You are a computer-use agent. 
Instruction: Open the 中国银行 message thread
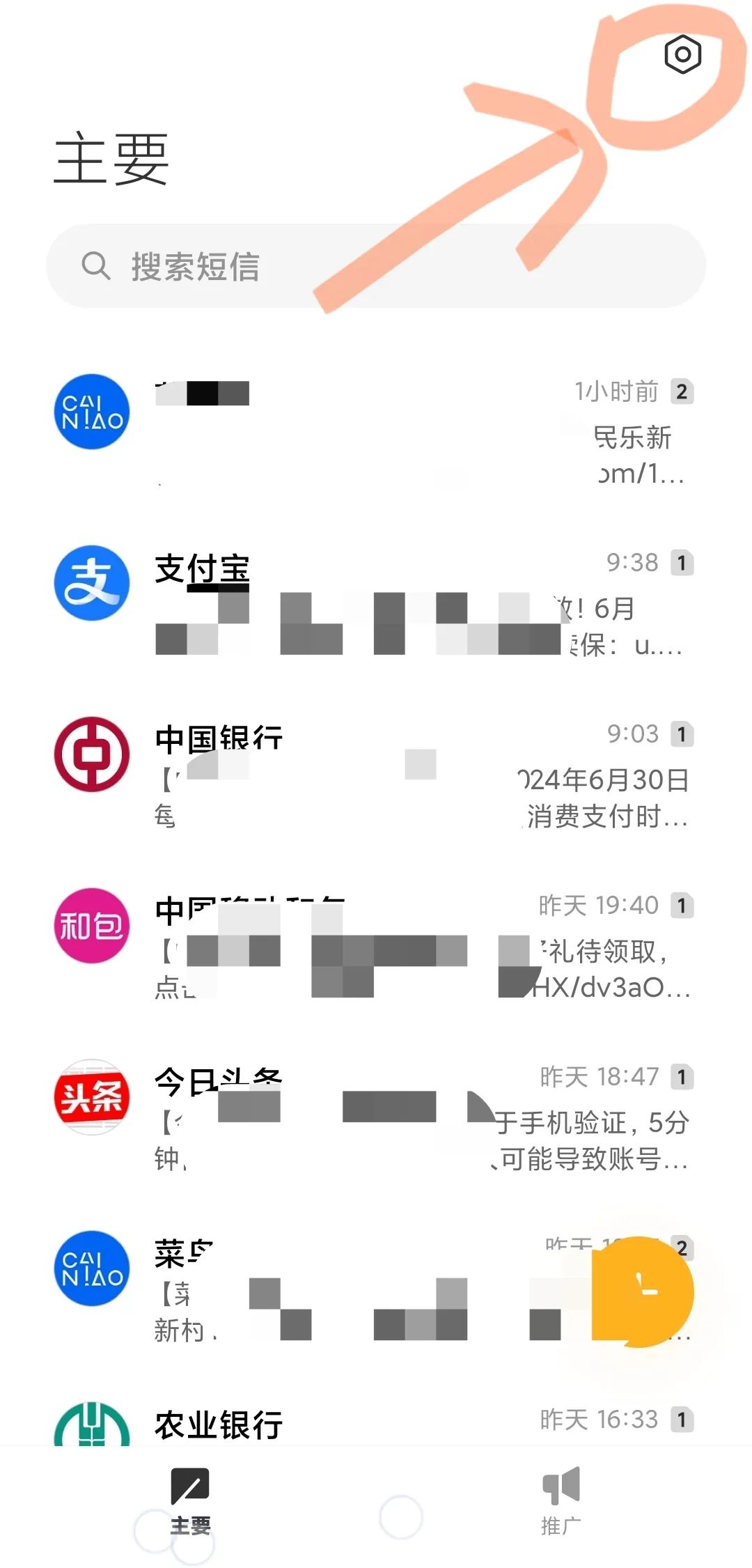(x=376, y=775)
